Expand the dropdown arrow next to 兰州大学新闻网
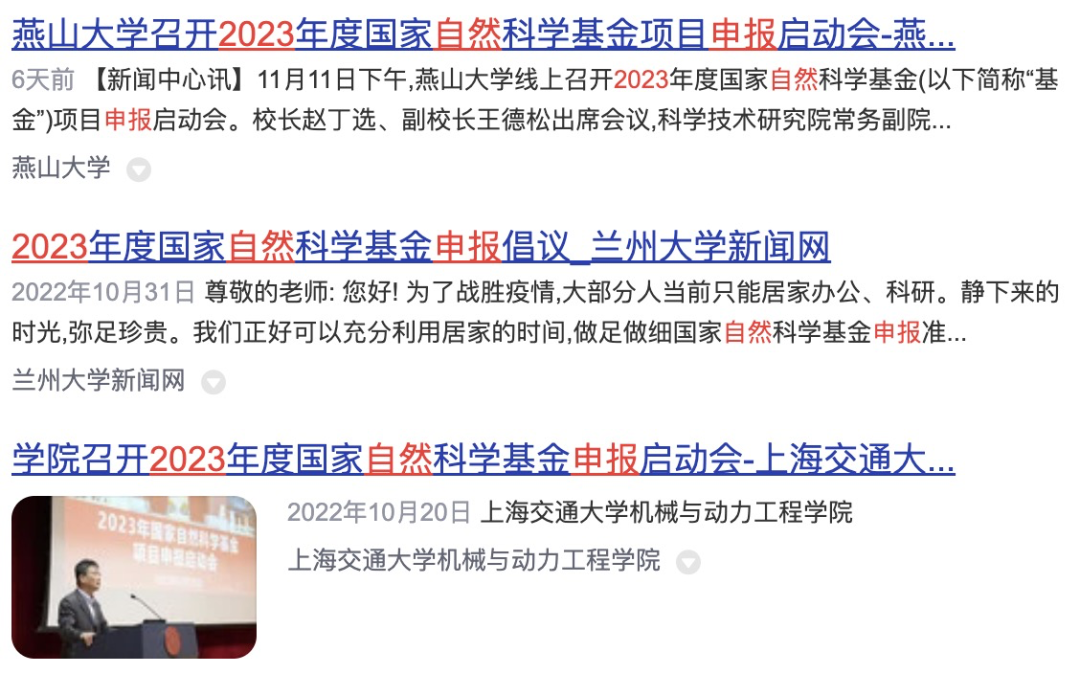The image size is (1080, 674). tap(213, 382)
